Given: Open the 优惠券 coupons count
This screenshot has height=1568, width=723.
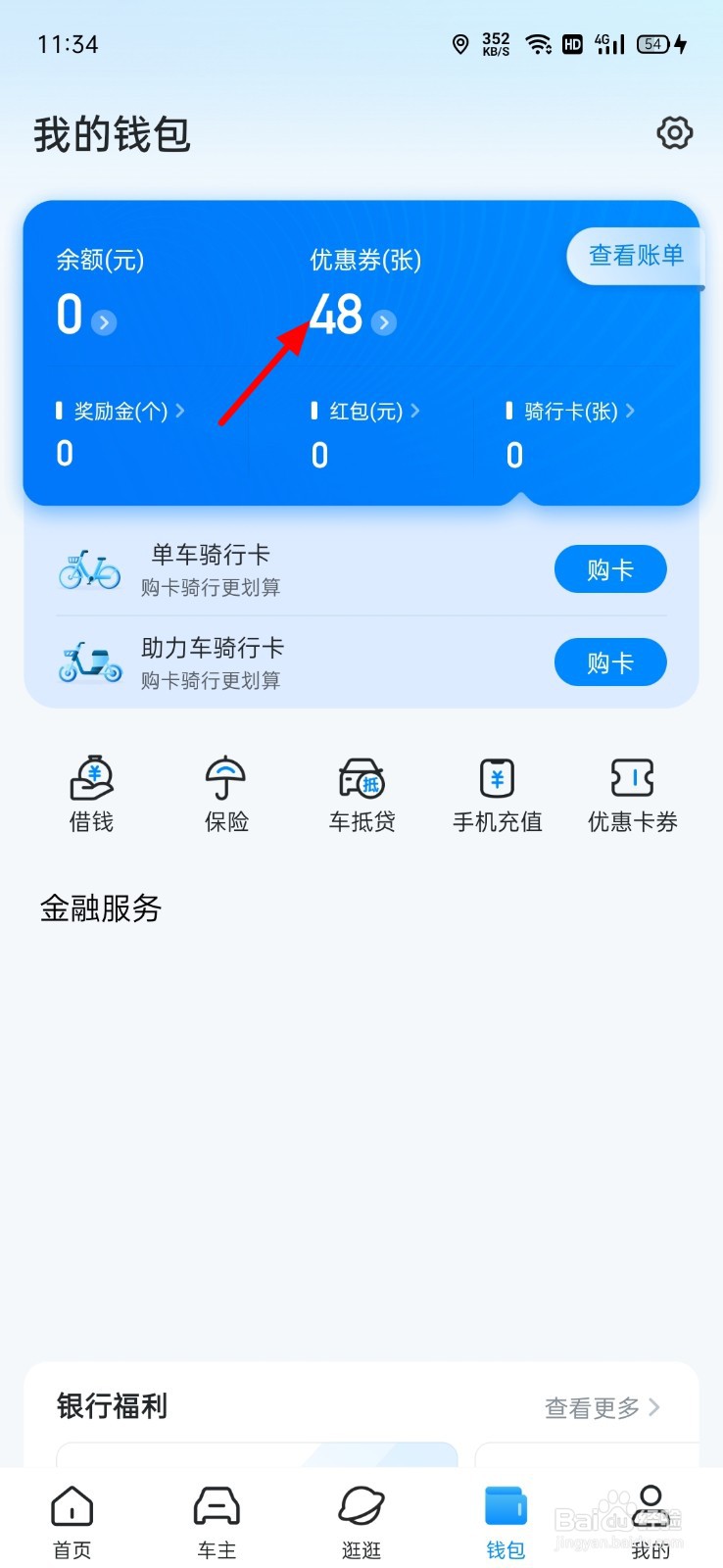Looking at the screenshot, I should 354,316.
